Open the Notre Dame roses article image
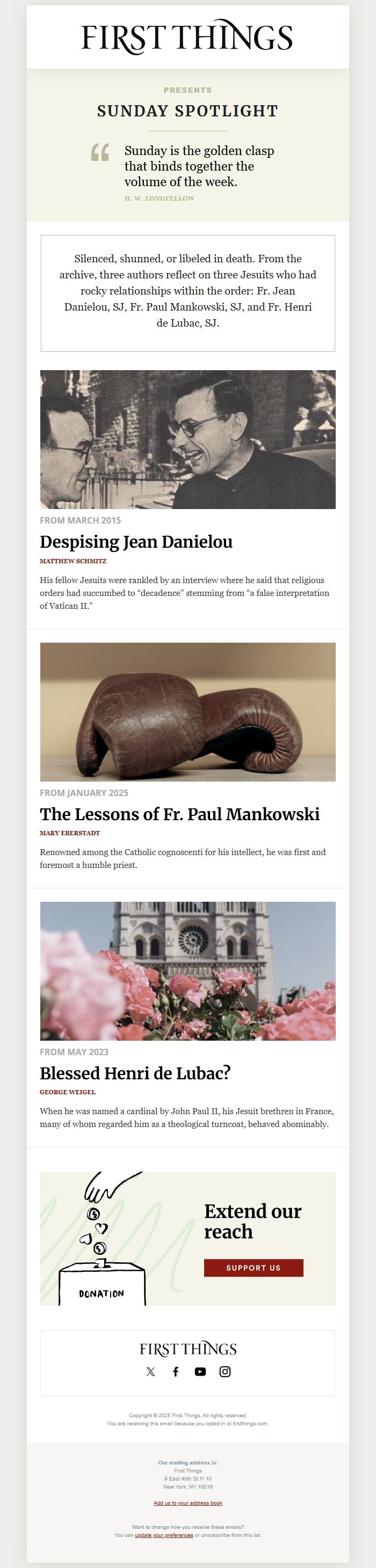Image resolution: width=376 pixels, height=1568 pixels. pyautogui.click(x=187, y=970)
